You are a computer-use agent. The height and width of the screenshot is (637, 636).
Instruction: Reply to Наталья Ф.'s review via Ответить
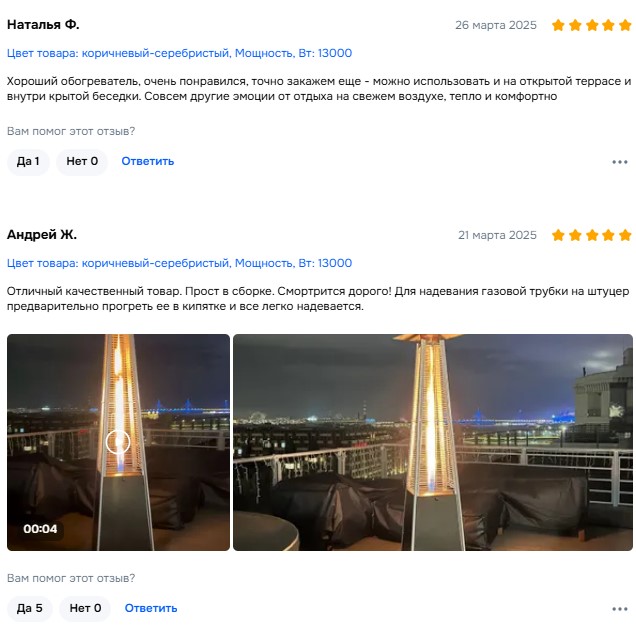[148, 161]
